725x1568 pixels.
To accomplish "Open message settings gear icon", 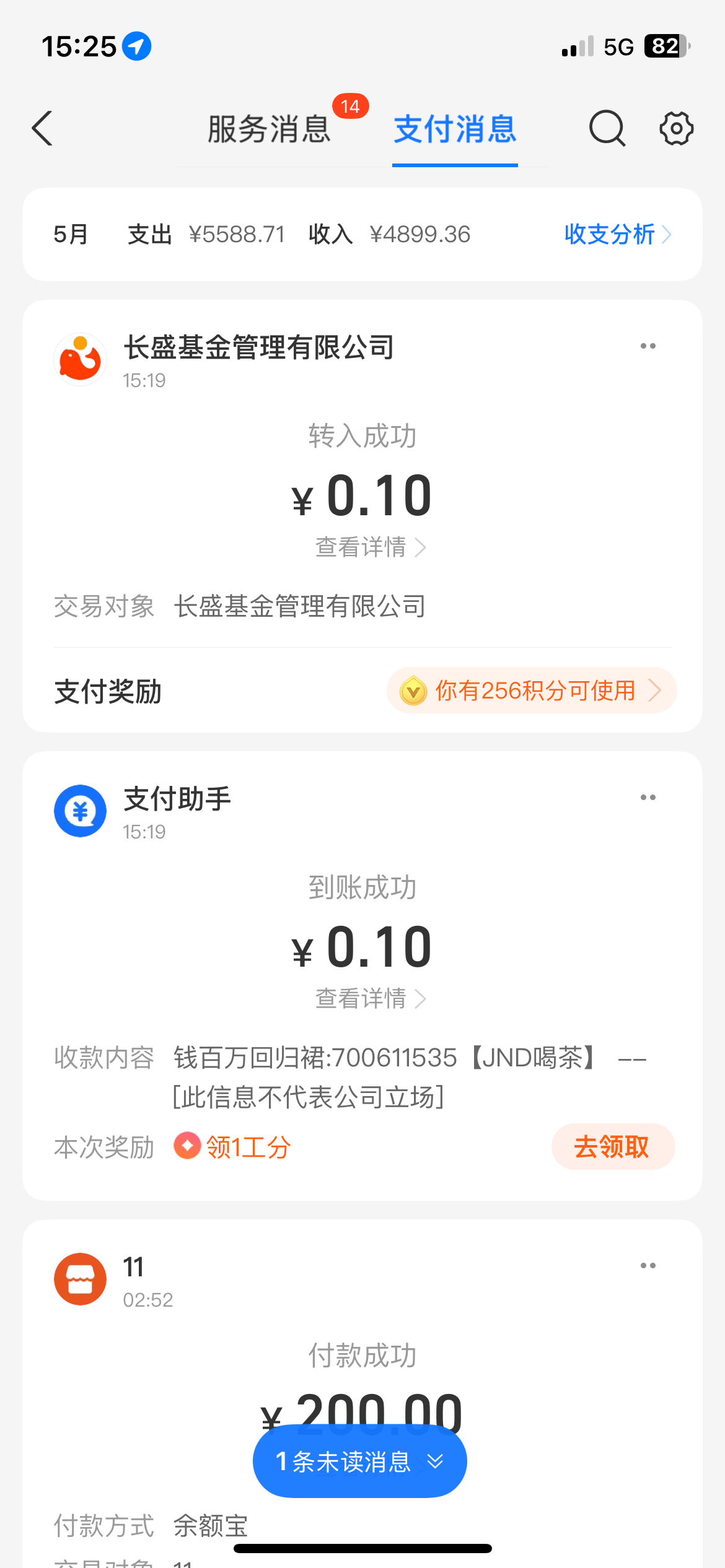I will pos(676,129).
